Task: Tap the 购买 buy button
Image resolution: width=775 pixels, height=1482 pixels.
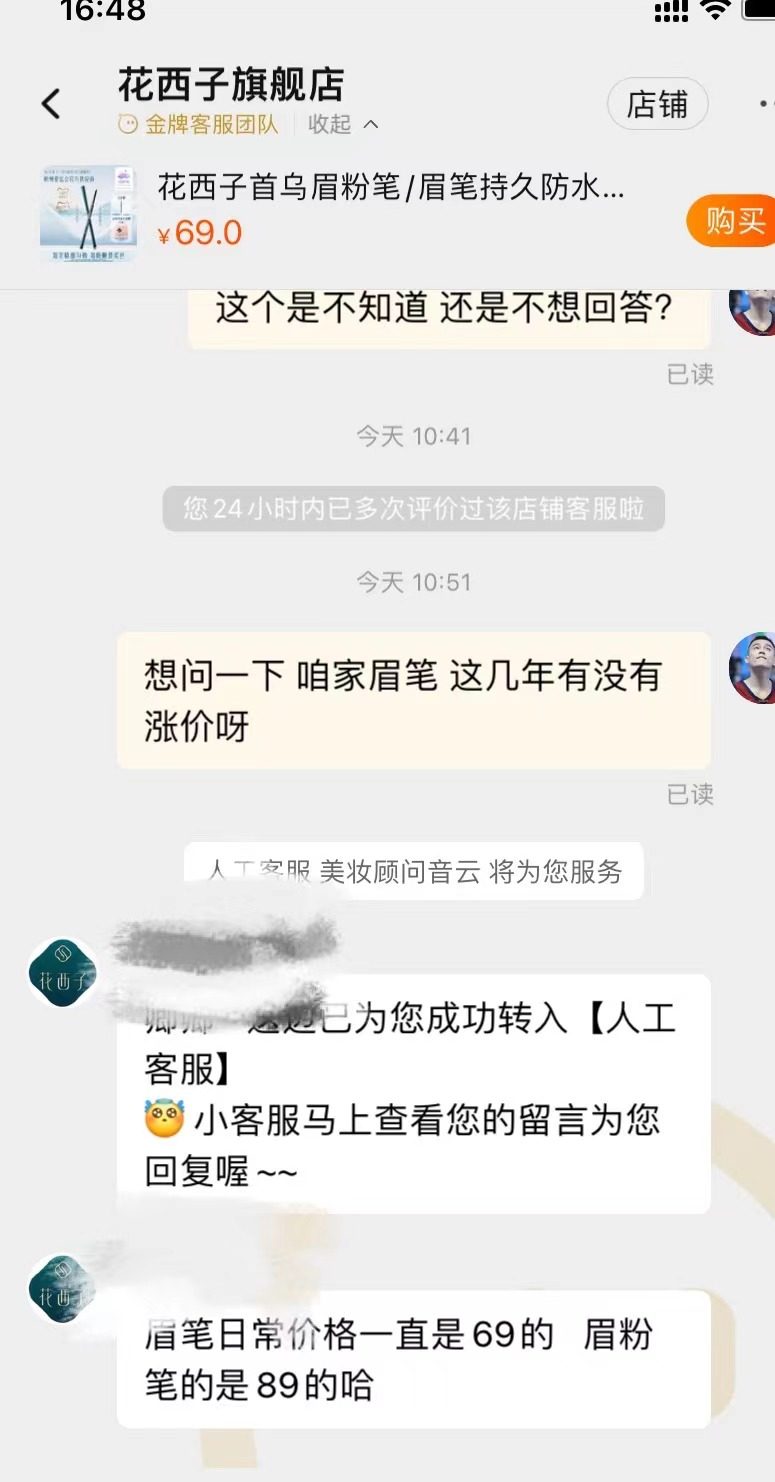Action: [x=732, y=221]
